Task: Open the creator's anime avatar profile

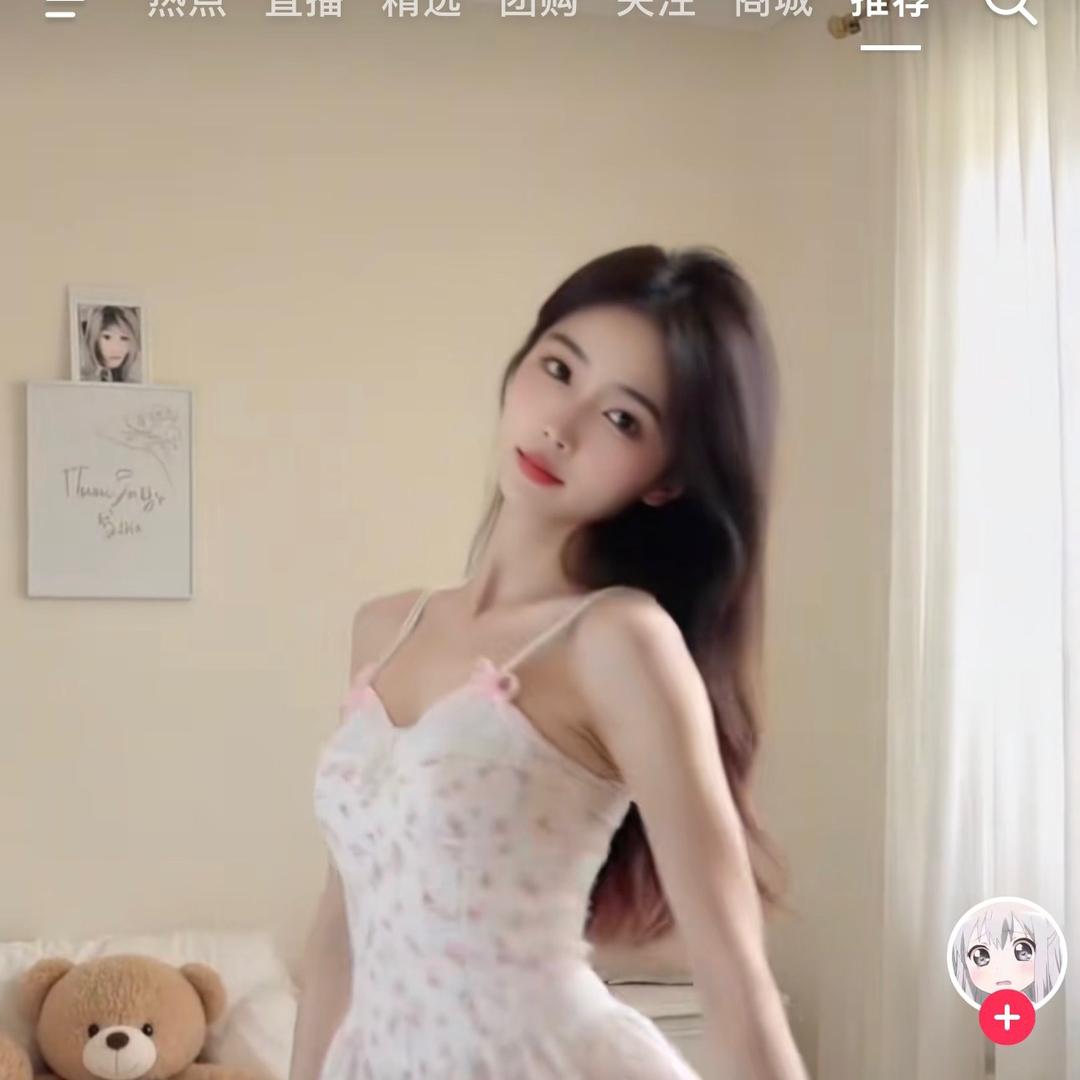Action: pyautogui.click(x=1006, y=953)
